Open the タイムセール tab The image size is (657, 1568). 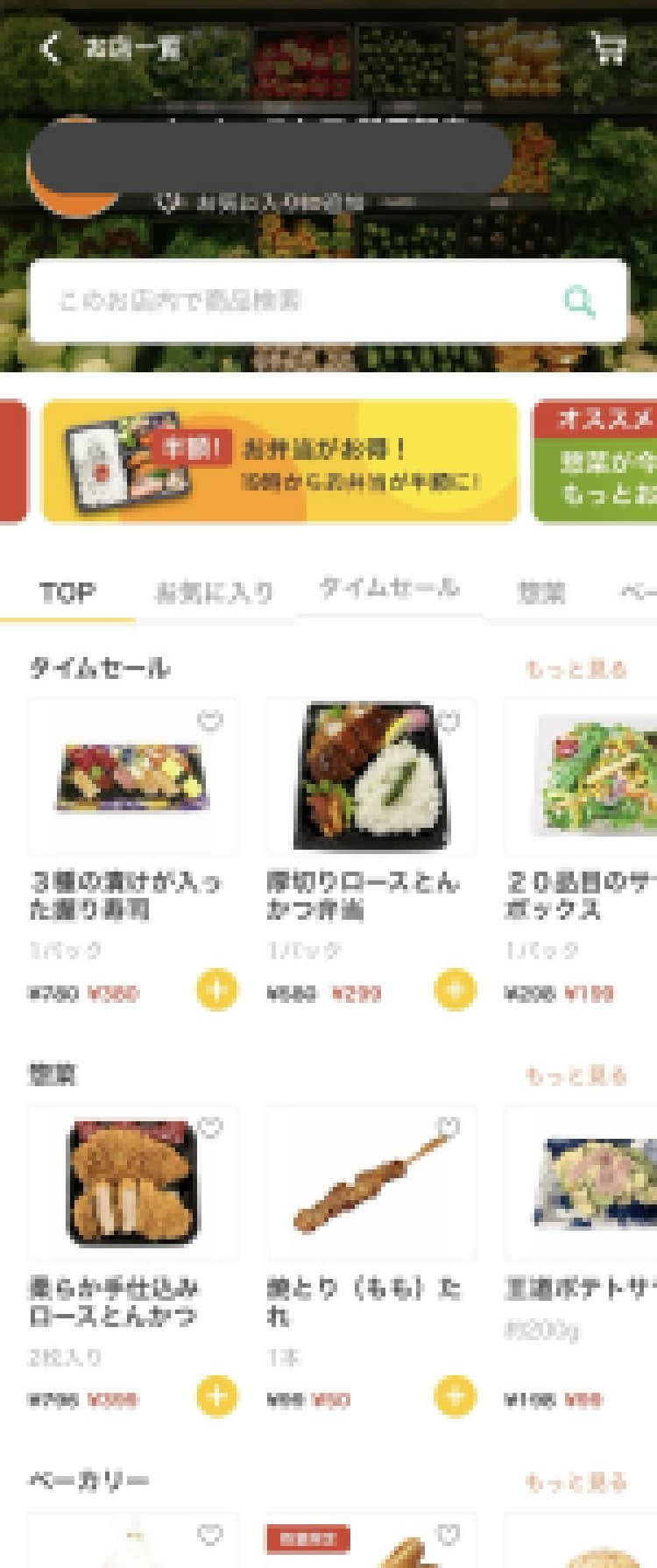tap(392, 589)
